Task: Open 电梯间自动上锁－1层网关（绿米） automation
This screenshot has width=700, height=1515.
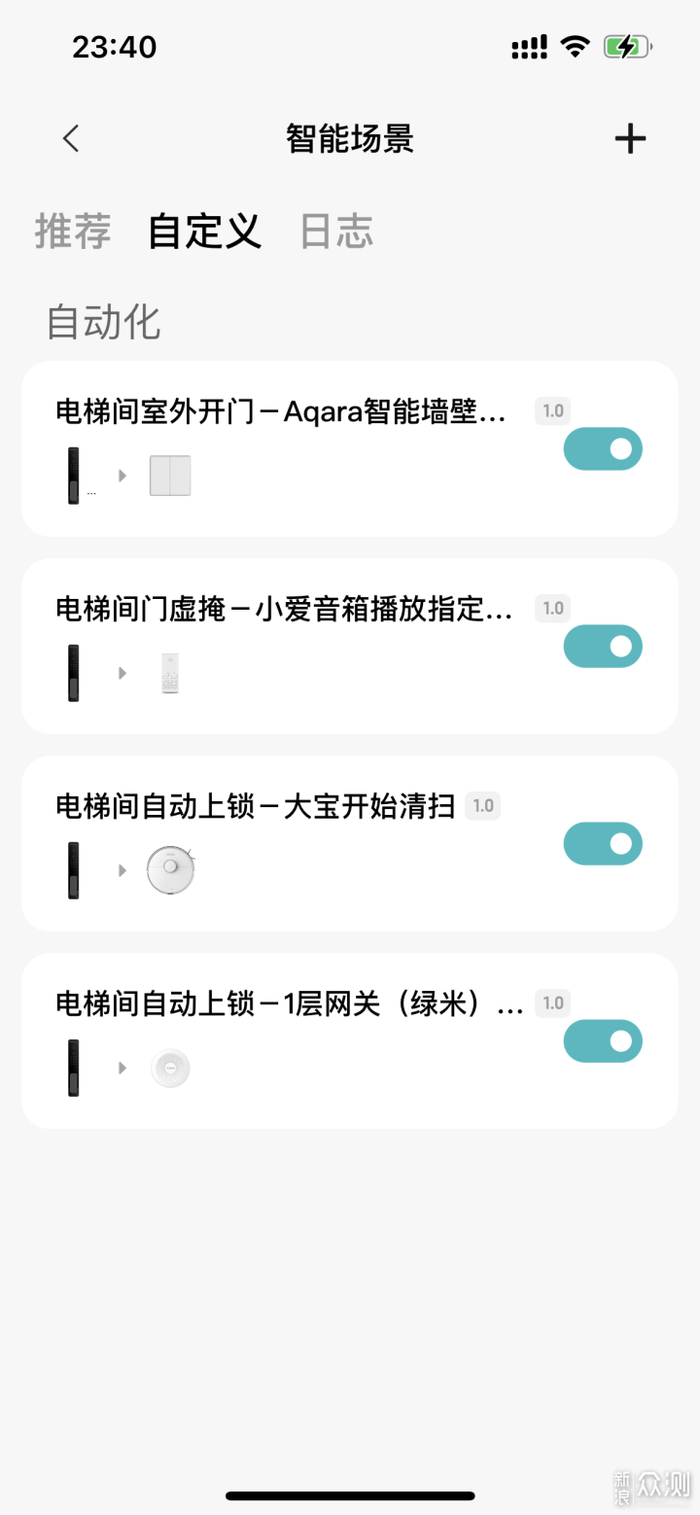Action: point(288,1003)
